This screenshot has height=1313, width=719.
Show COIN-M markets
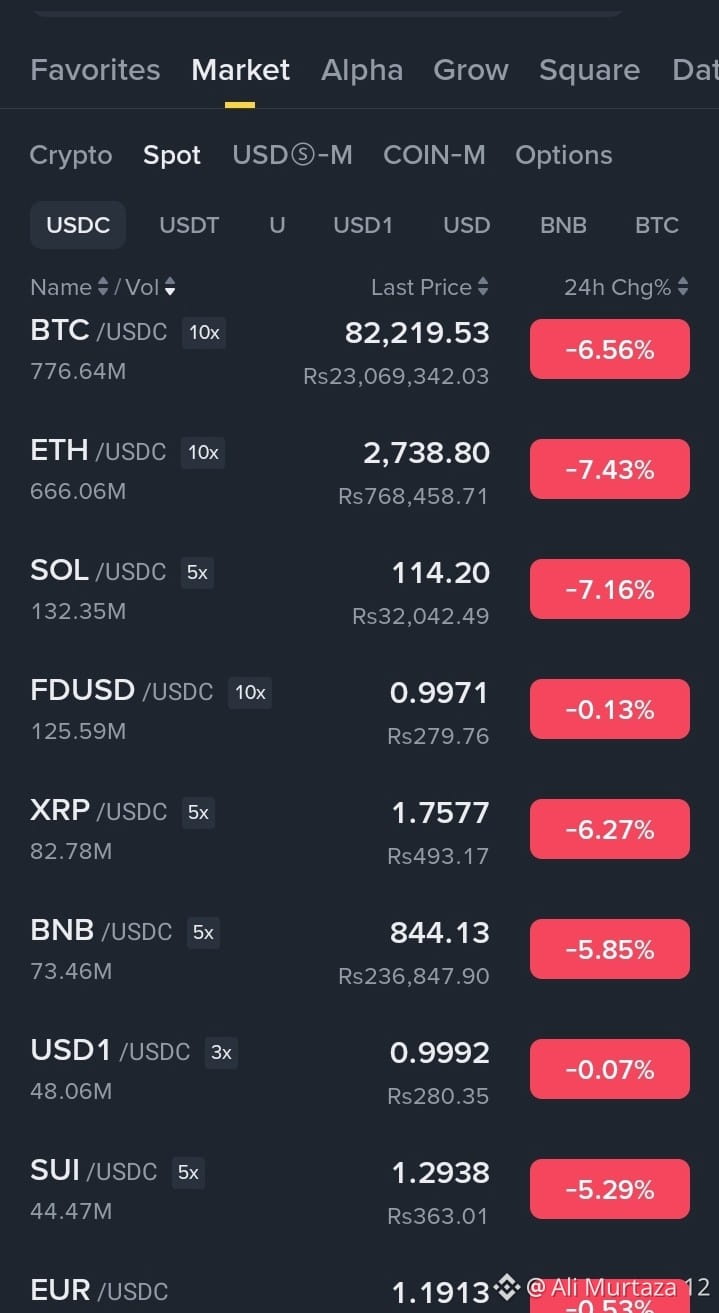point(434,155)
